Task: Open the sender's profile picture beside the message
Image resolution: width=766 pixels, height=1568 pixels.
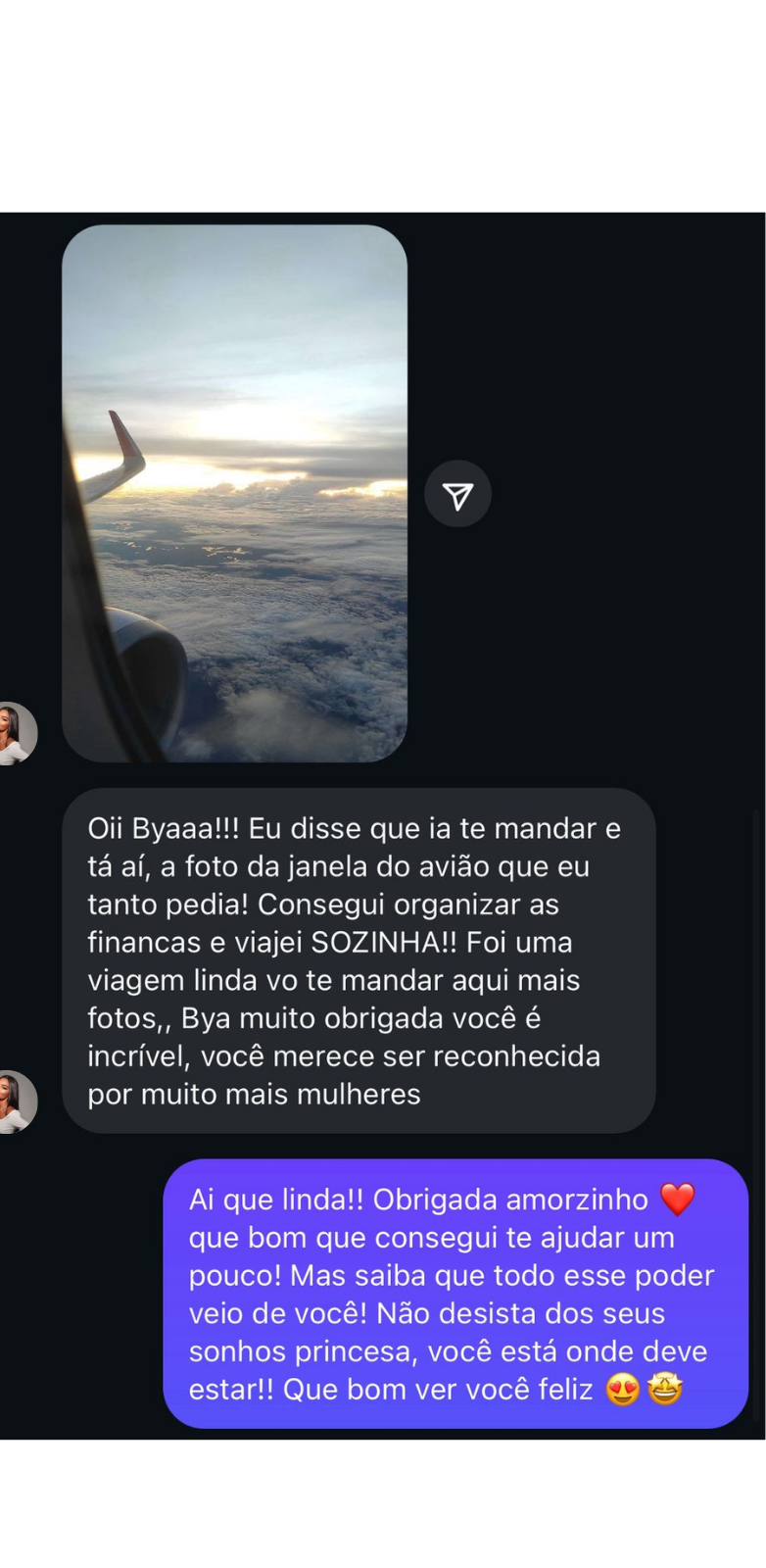Action: [x=15, y=1102]
